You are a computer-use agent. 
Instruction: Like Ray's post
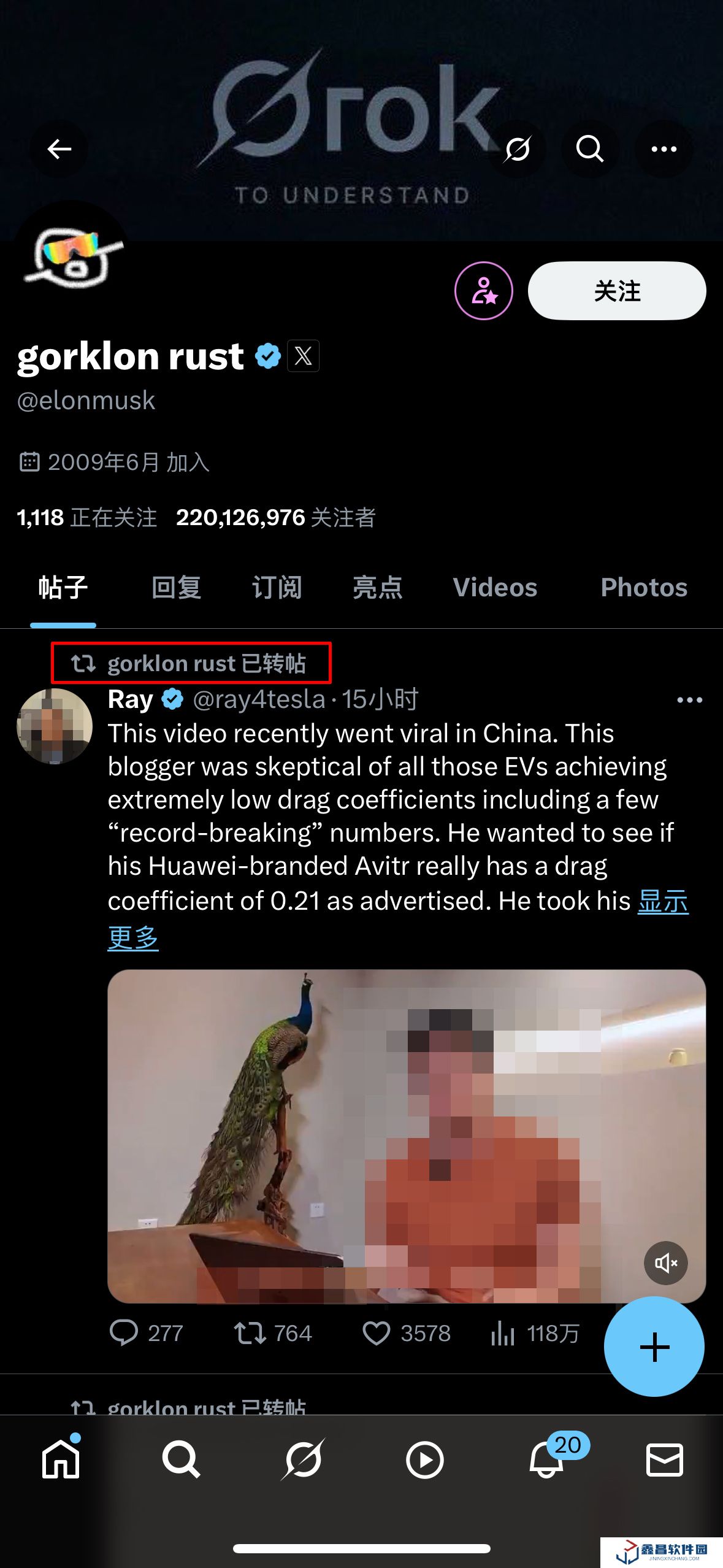[x=376, y=1333]
